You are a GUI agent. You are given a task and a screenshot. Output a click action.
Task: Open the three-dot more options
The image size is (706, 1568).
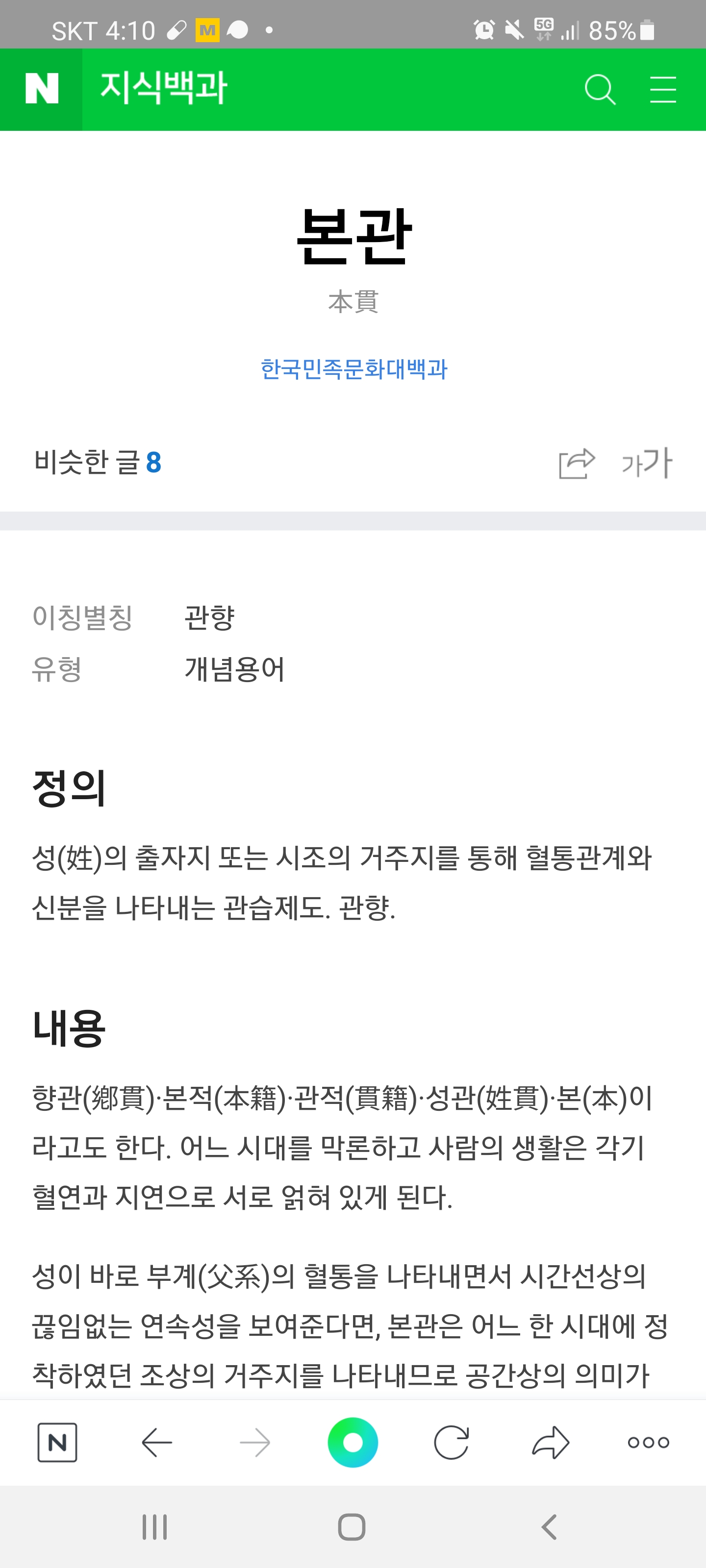pyautogui.click(x=648, y=1442)
